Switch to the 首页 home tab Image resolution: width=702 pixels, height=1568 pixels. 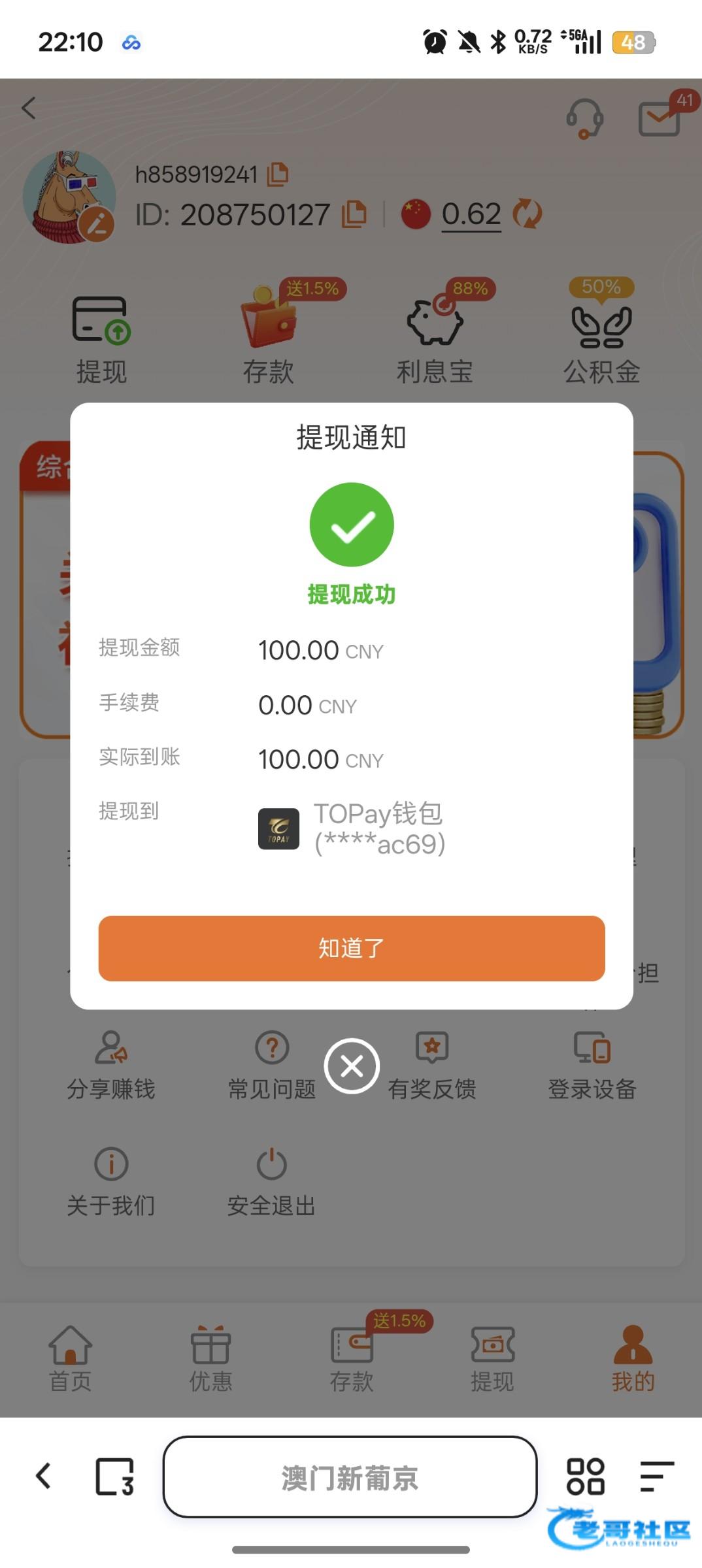[x=70, y=1359]
